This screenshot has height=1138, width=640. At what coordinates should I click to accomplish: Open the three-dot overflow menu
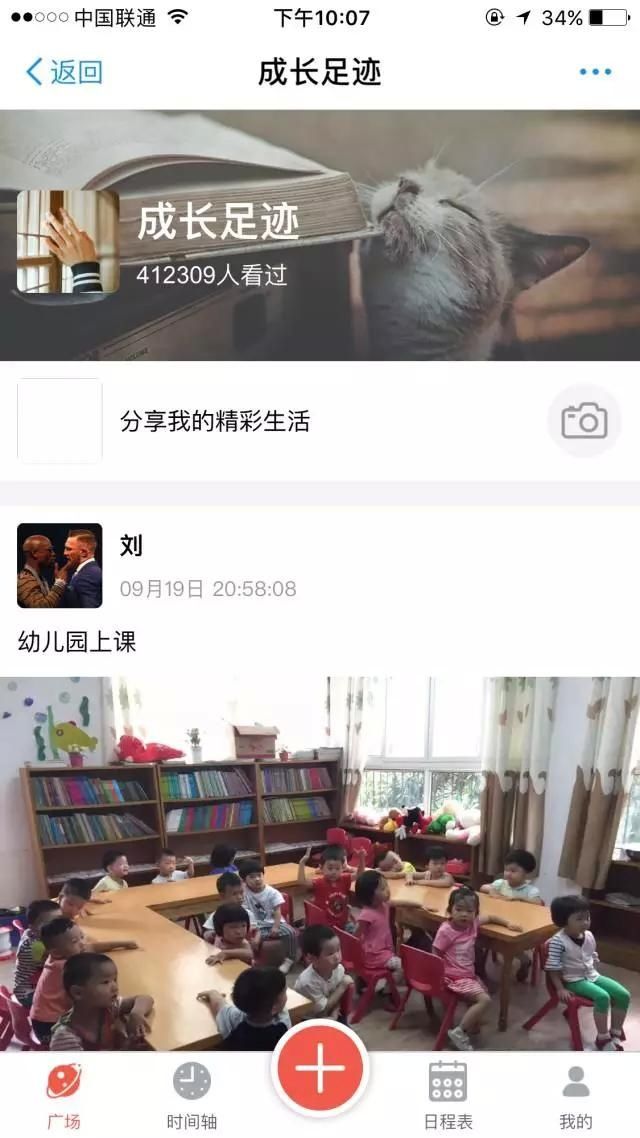point(595,72)
